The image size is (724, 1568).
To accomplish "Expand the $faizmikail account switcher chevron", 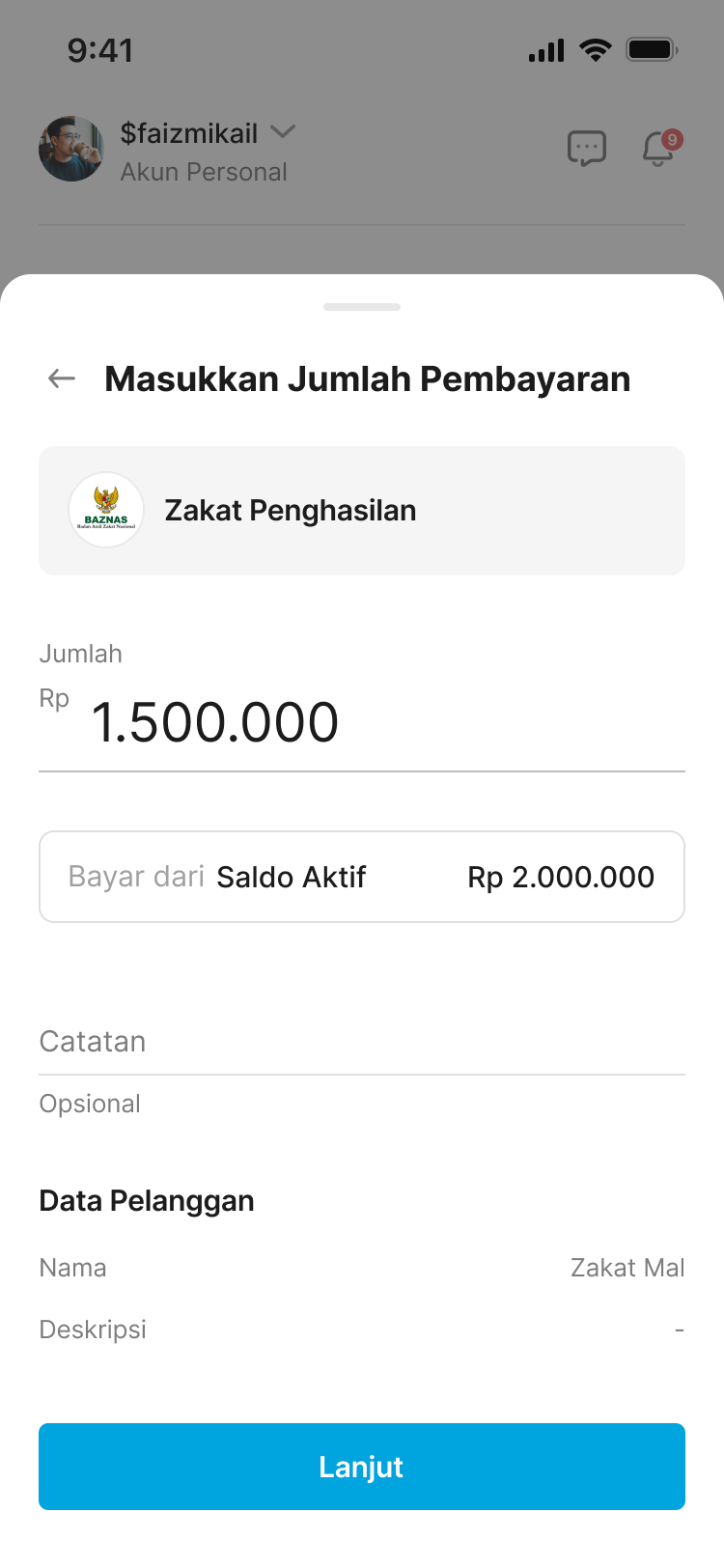I will point(283,132).
